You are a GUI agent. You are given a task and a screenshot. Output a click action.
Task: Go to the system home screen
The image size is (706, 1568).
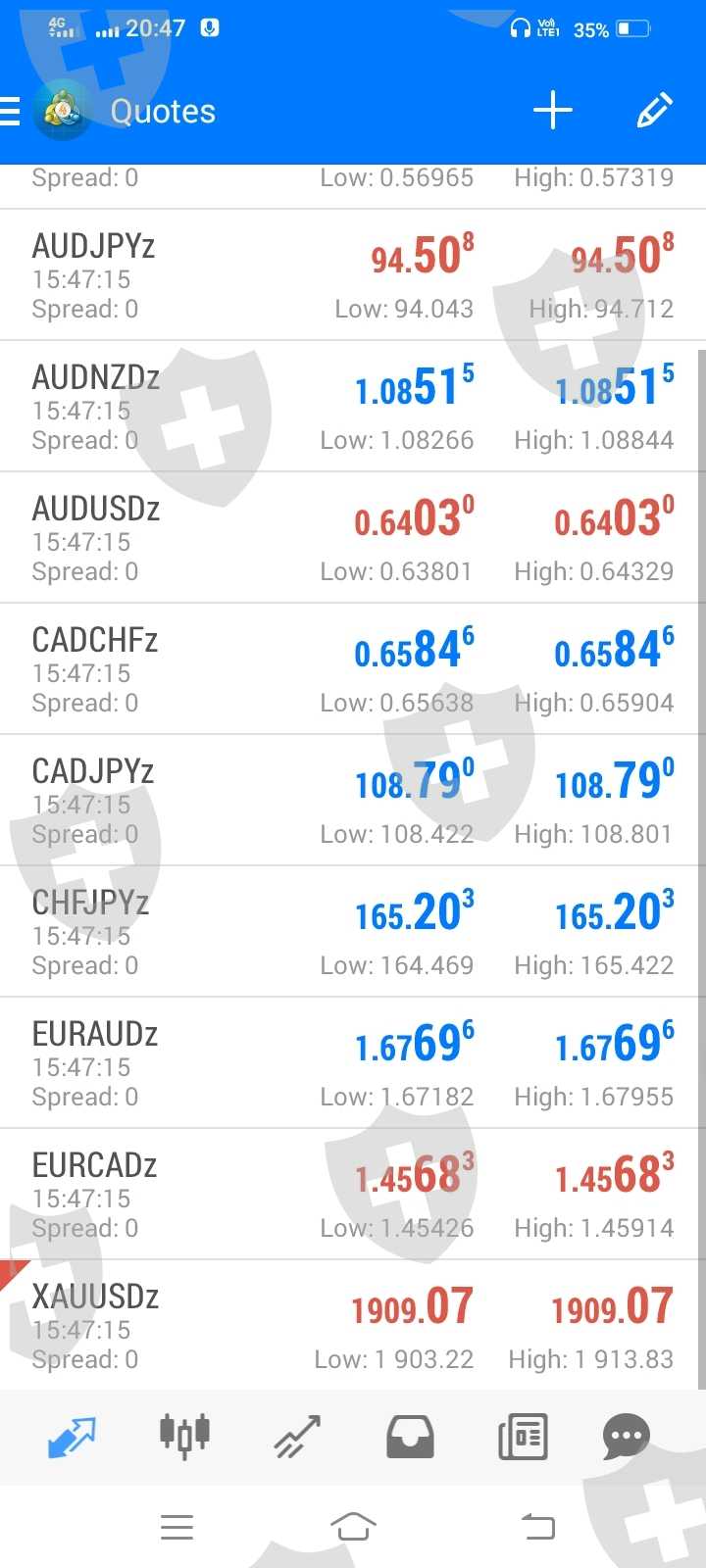(x=353, y=1526)
